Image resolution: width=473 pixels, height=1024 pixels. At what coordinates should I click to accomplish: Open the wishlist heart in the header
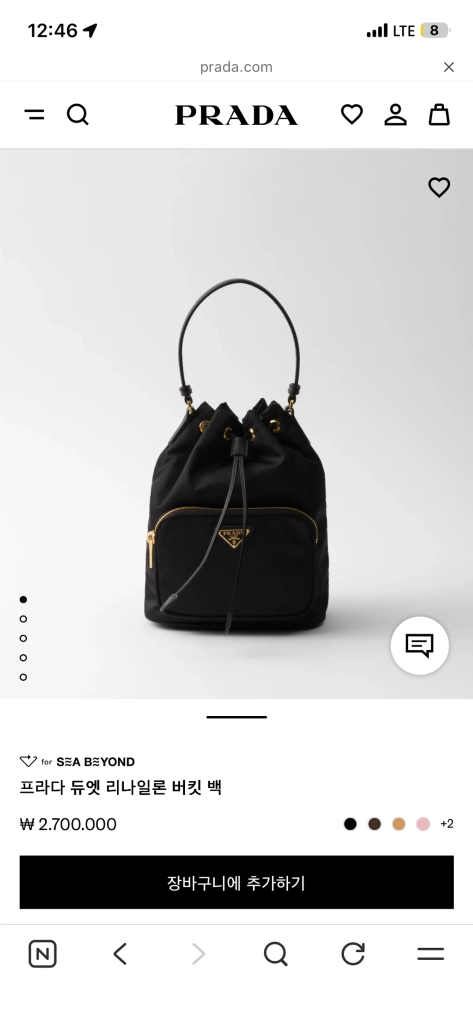[x=351, y=114]
